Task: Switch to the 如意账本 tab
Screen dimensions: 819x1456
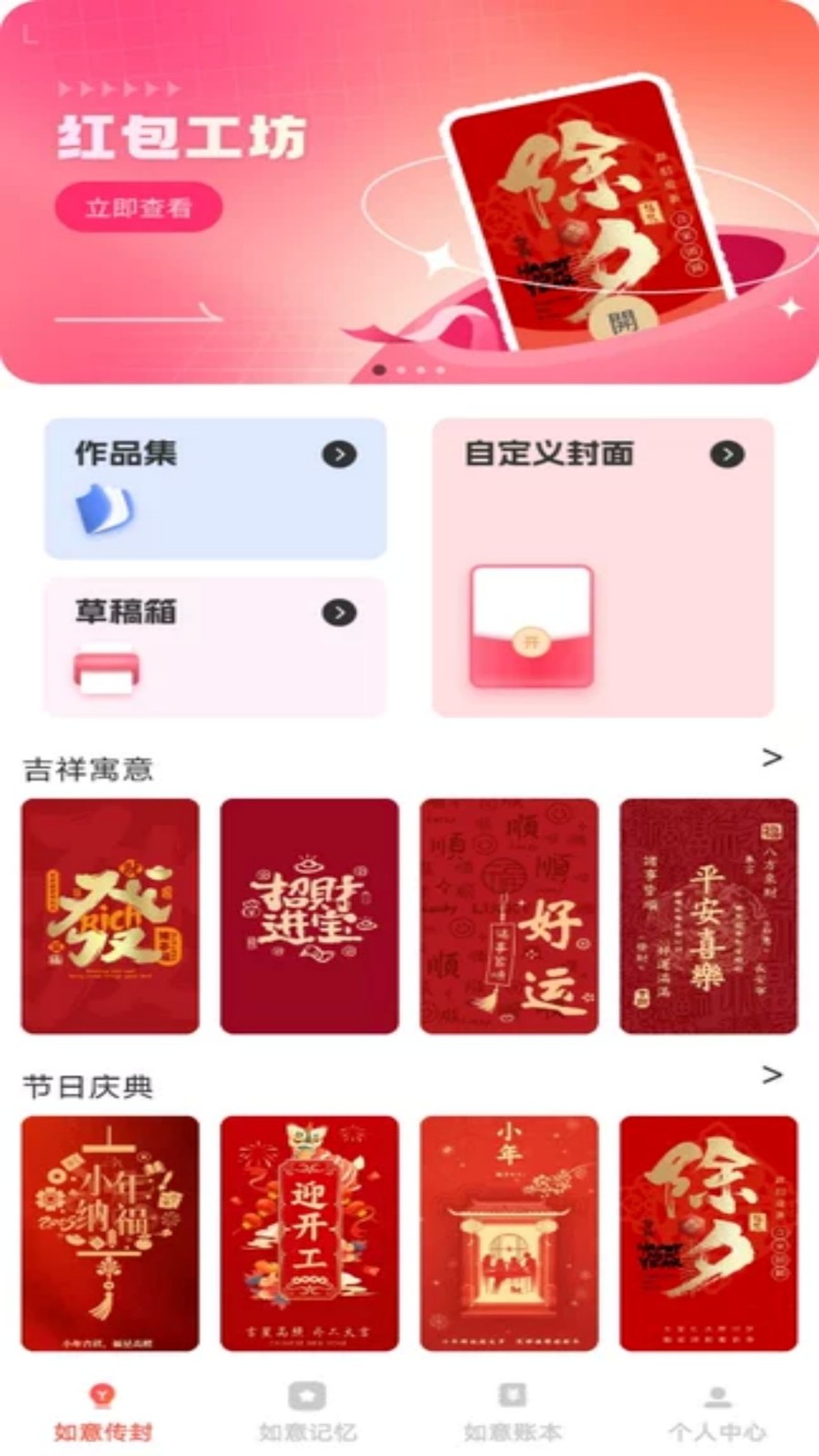Action: (x=512, y=1410)
